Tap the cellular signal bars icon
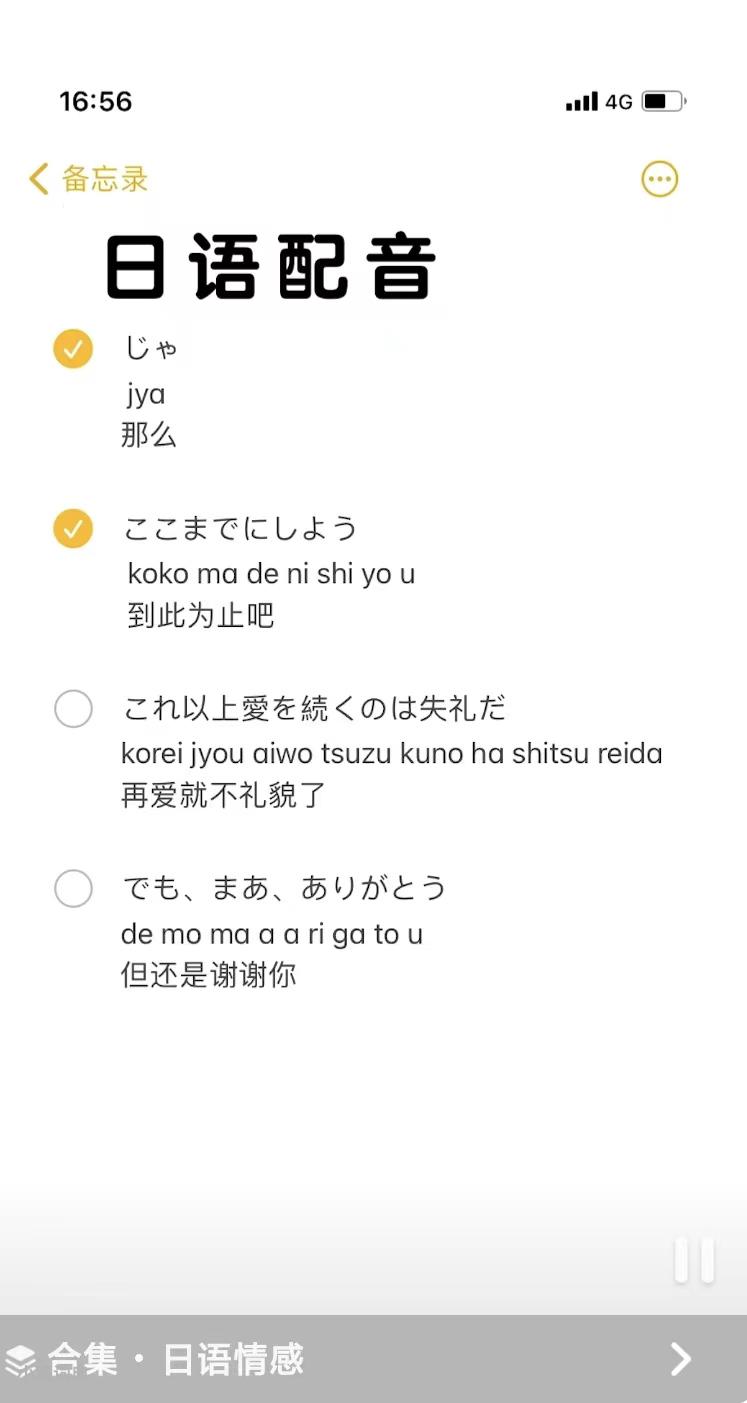This screenshot has width=747, height=1403. point(581,100)
